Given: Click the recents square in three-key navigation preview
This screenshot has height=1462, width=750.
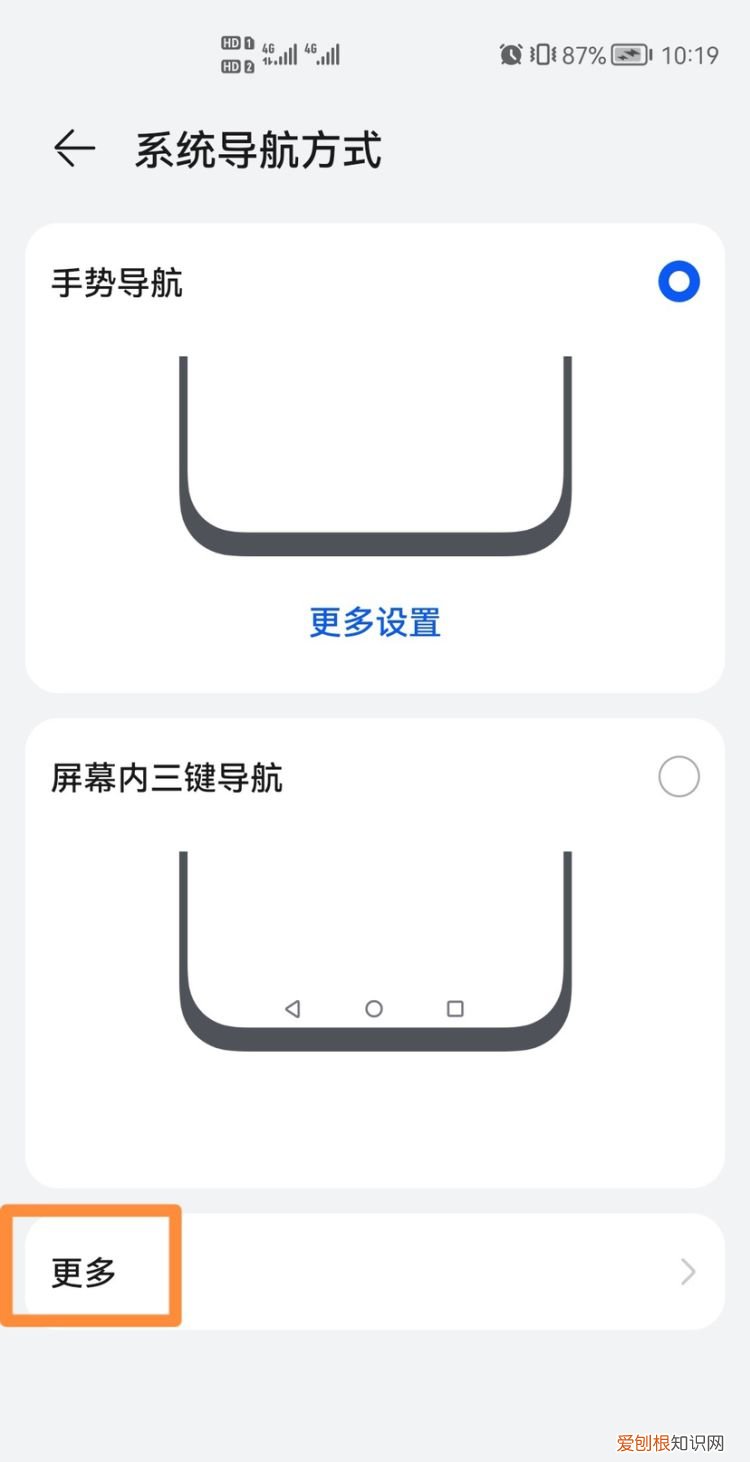Looking at the screenshot, I should pyautogui.click(x=455, y=1009).
